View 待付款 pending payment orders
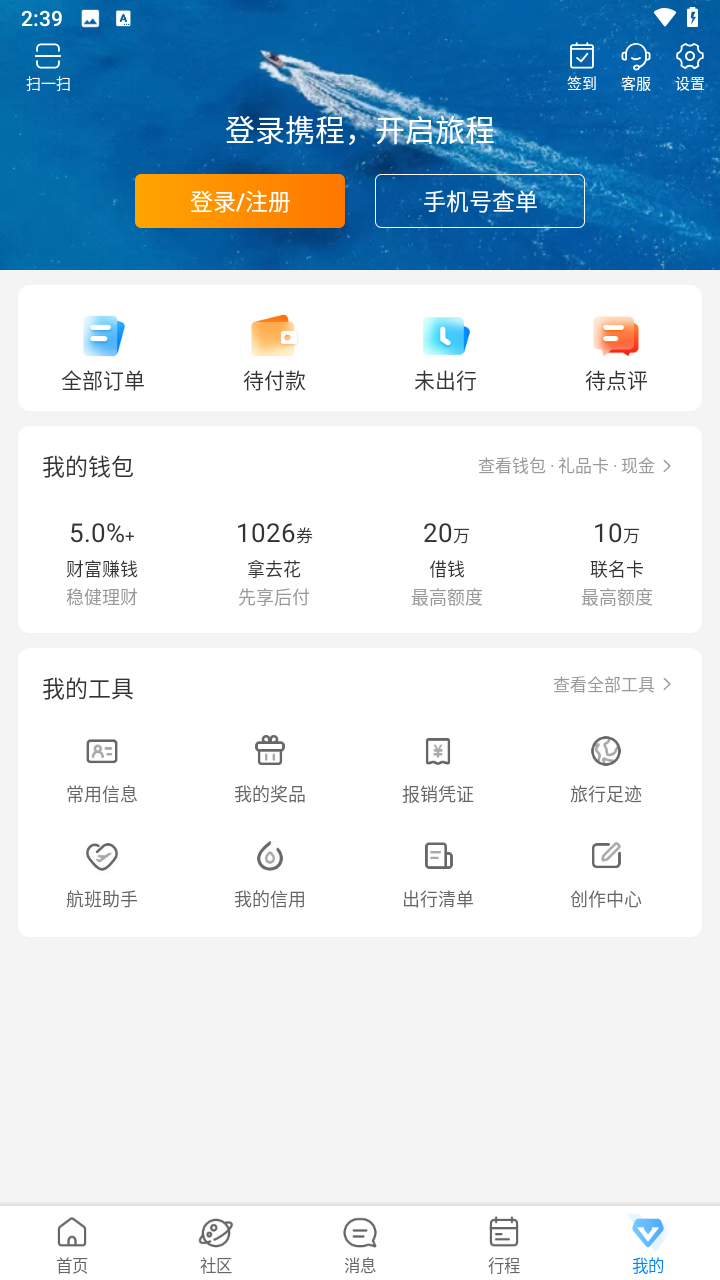The width and height of the screenshot is (720, 1280). pos(274,353)
